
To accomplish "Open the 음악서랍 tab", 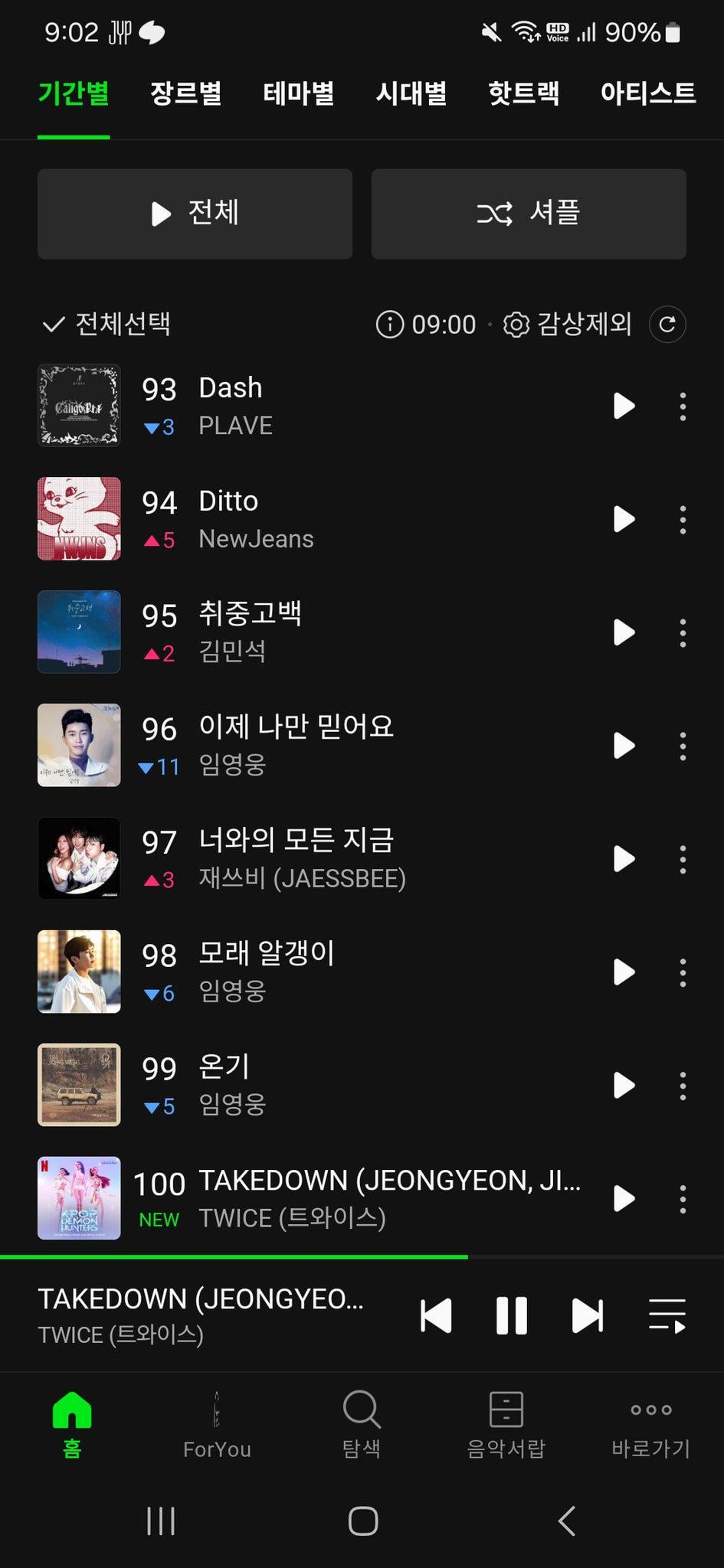I will pyautogui.click(x=506, y=1424).
